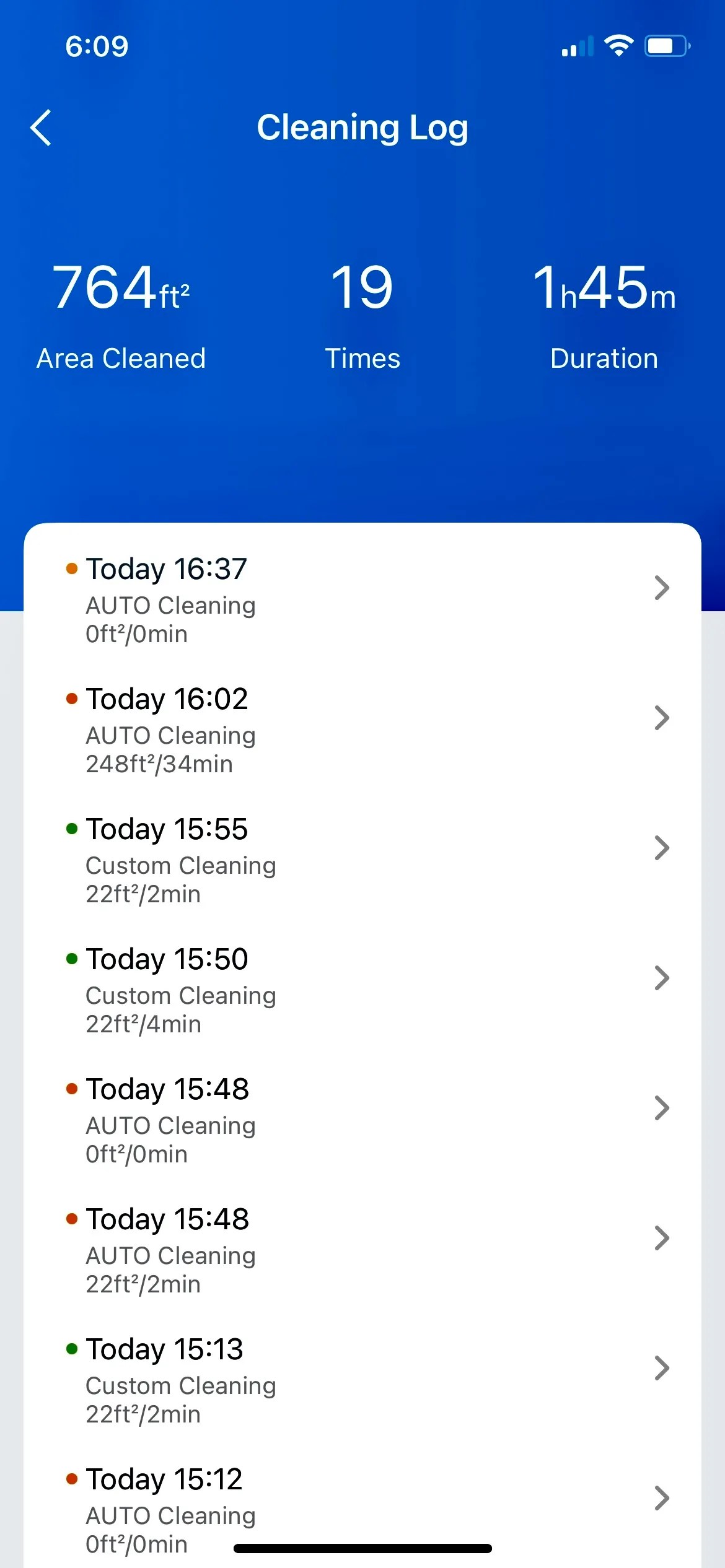Tap the Wi-Fi icon in the status bar
This screenshot has width=725, height=1568.
pos(618,44)
